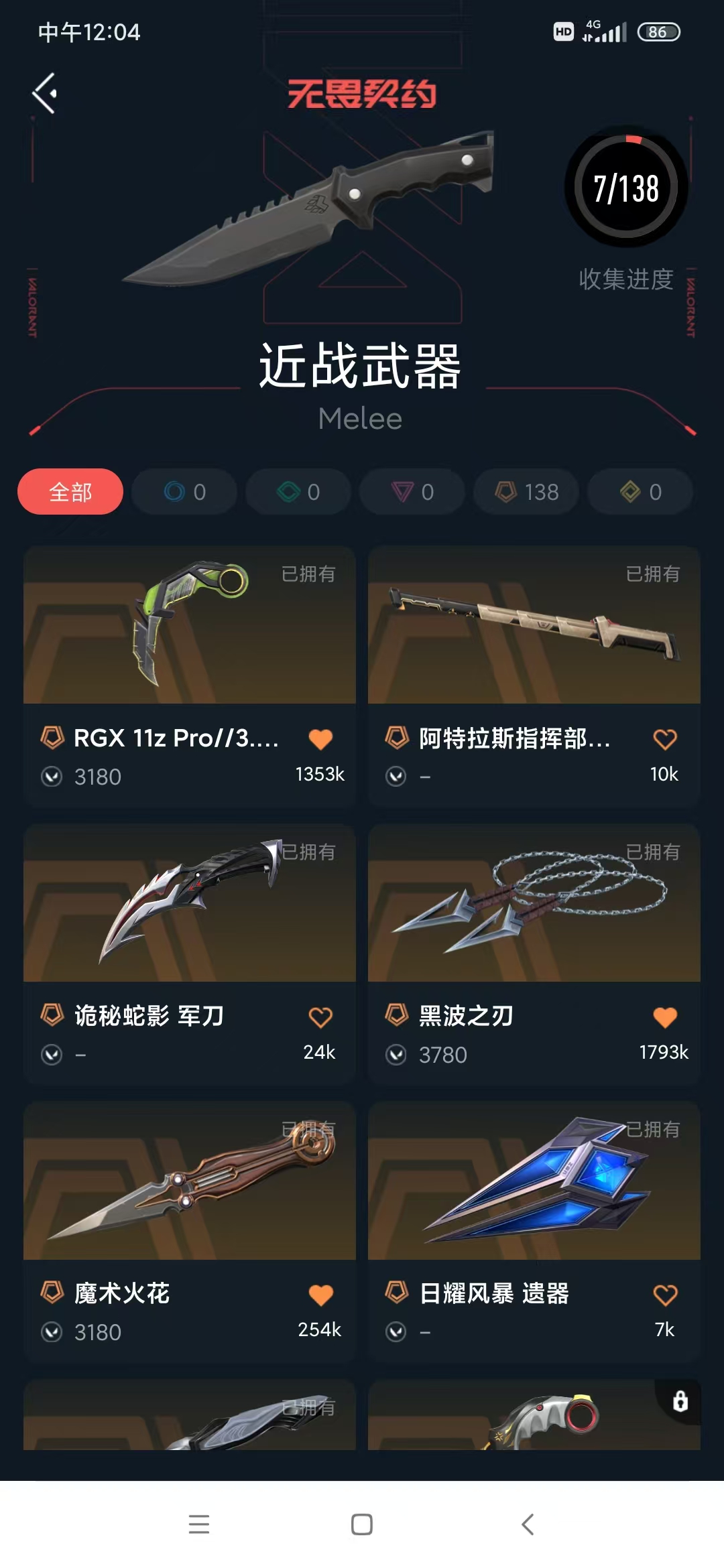Filter by the blue circle tier
Viewport: 724px width, 1568px height.
click(184, 492)
